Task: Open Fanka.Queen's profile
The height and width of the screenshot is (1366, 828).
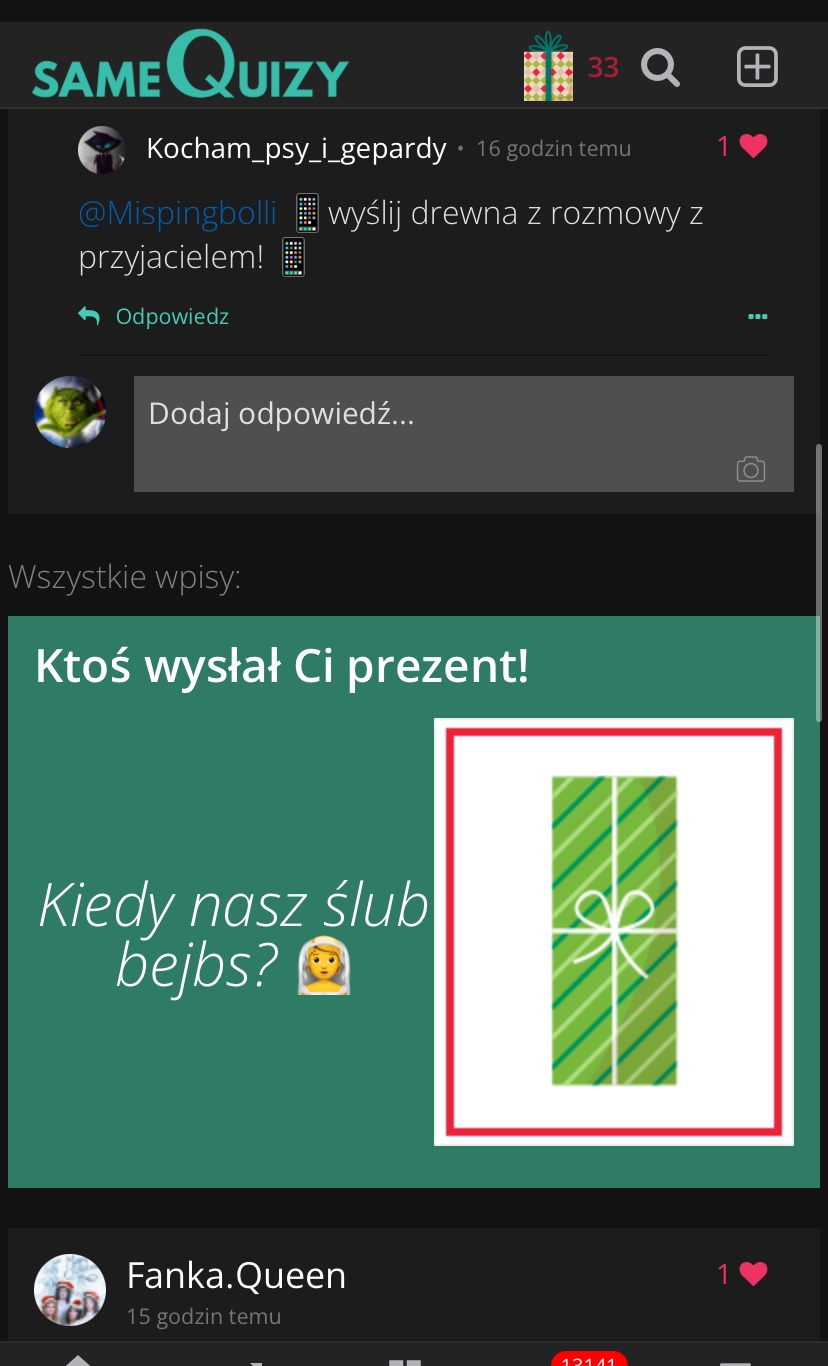Action: [236, 1276]
